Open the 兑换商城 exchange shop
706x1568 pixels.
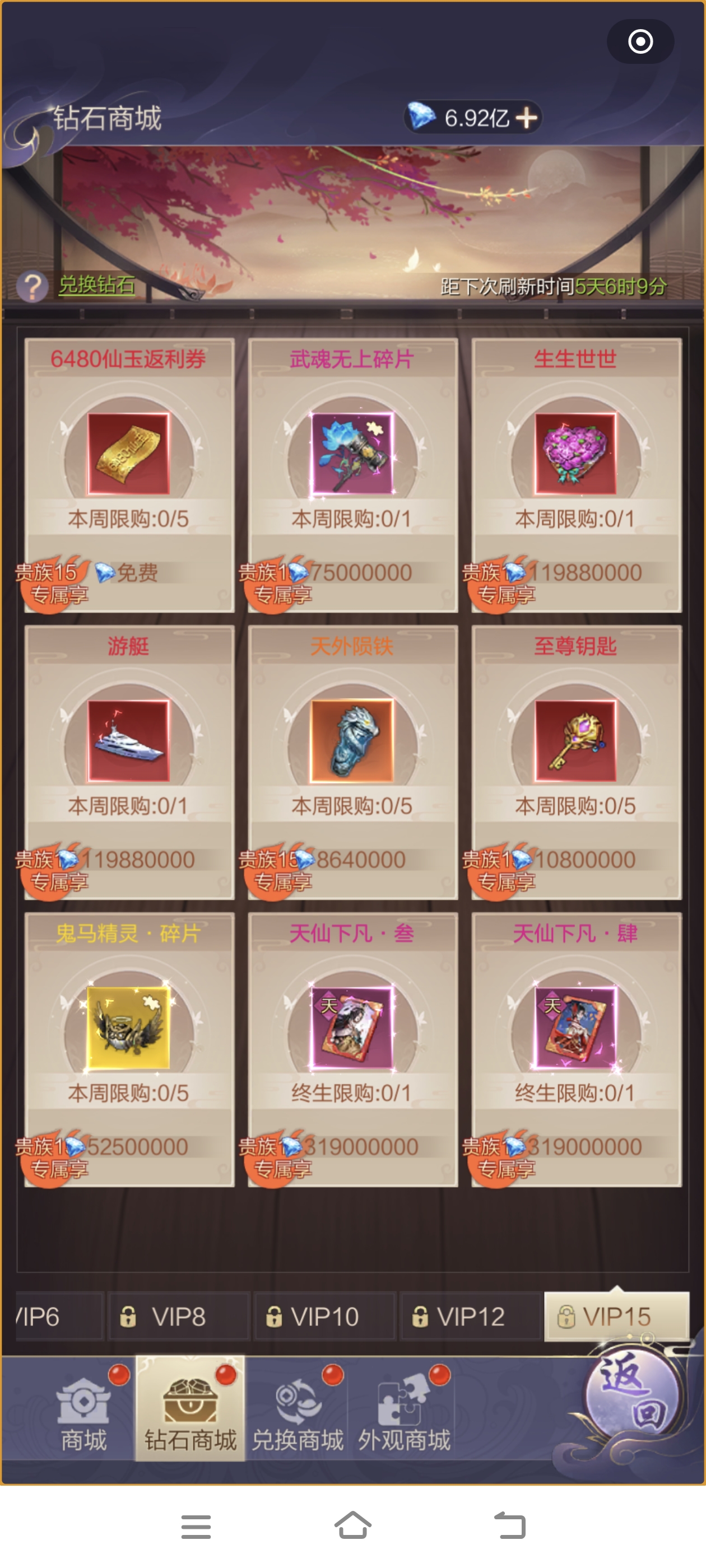pyautogui.click(x=298, y=1413)
